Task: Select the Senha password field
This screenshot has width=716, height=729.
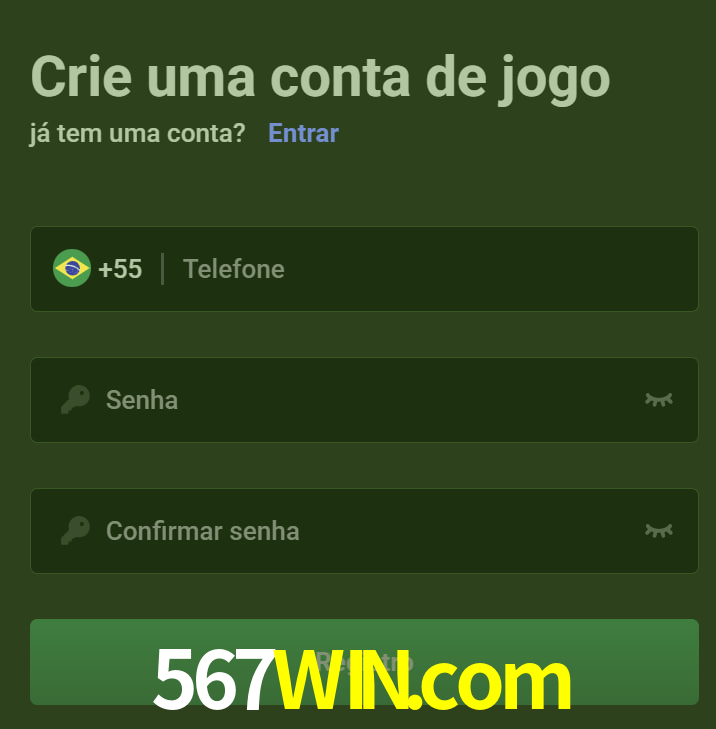Action: [x=360, y=400]
